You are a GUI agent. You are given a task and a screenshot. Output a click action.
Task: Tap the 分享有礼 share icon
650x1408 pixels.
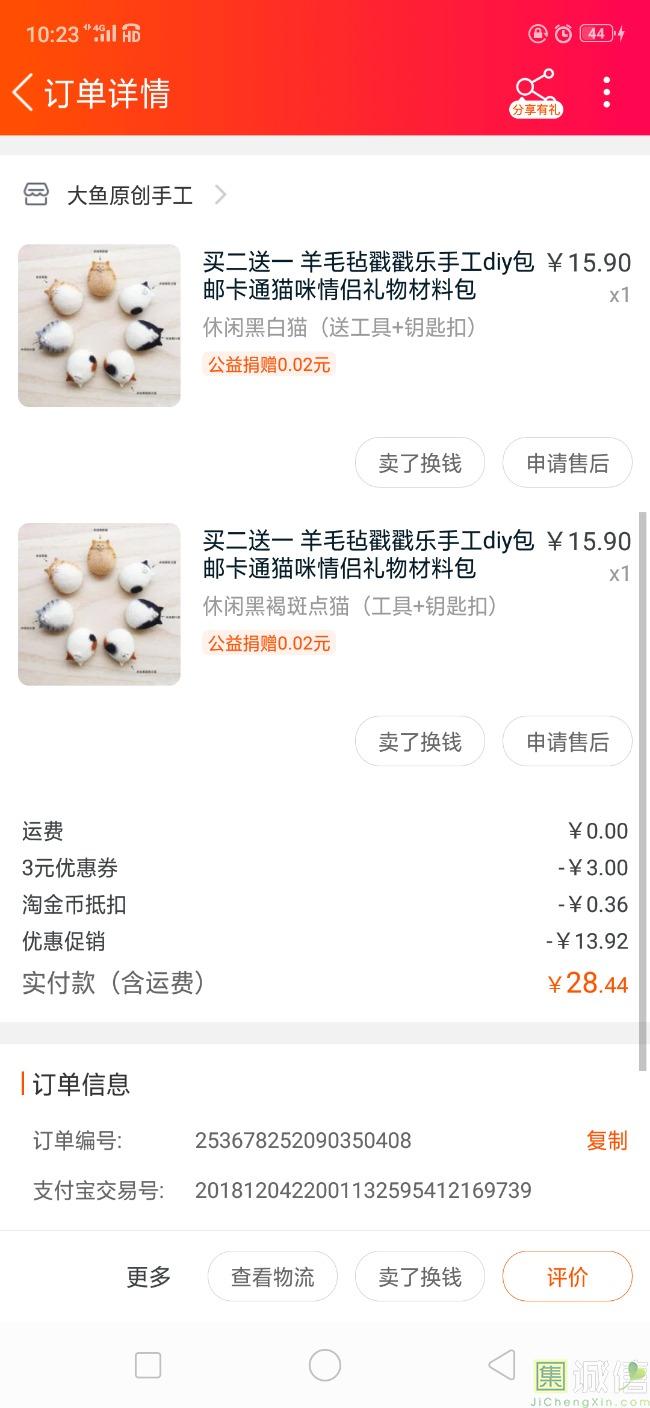pyautogui.click(x=536, y=93)
